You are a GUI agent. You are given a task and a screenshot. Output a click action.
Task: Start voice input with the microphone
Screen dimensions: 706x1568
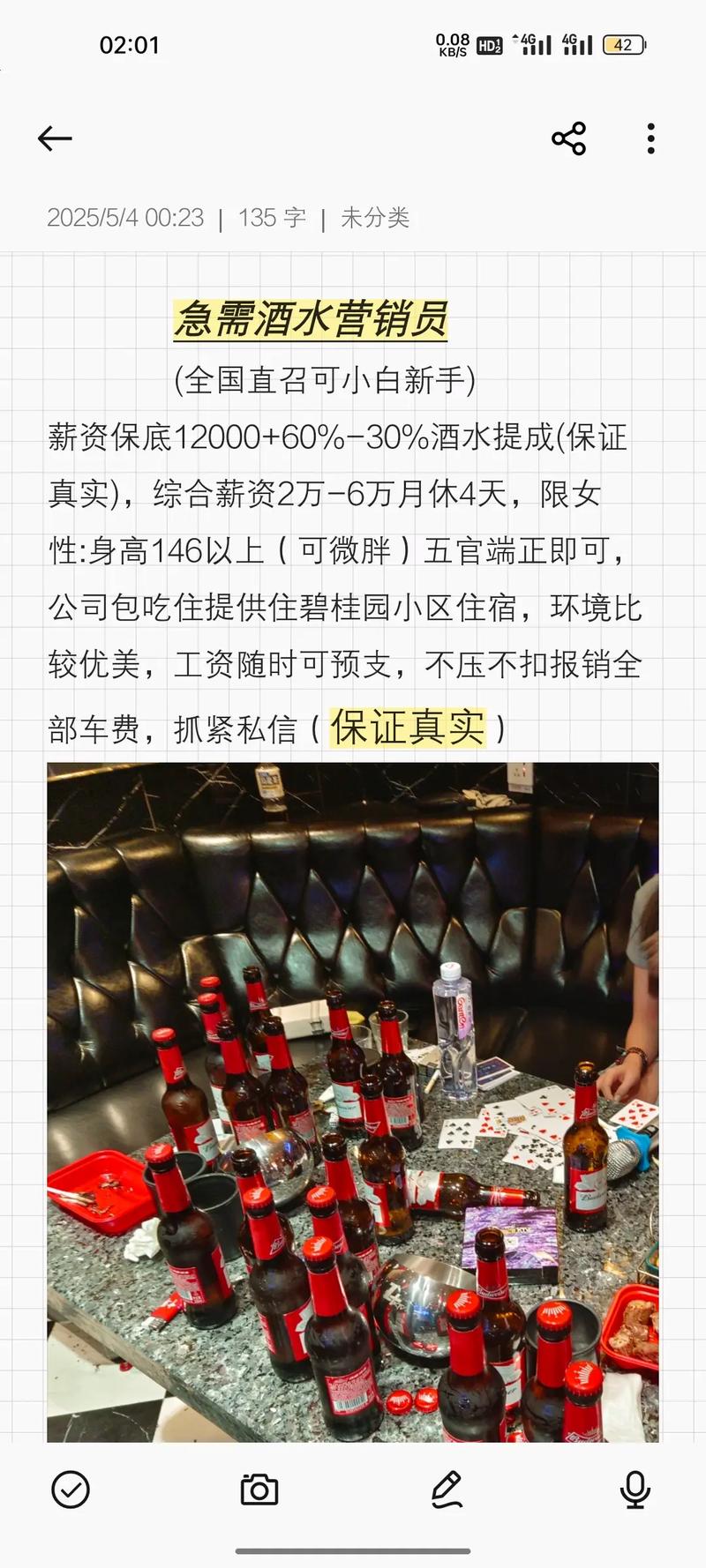pos(635,1490)
